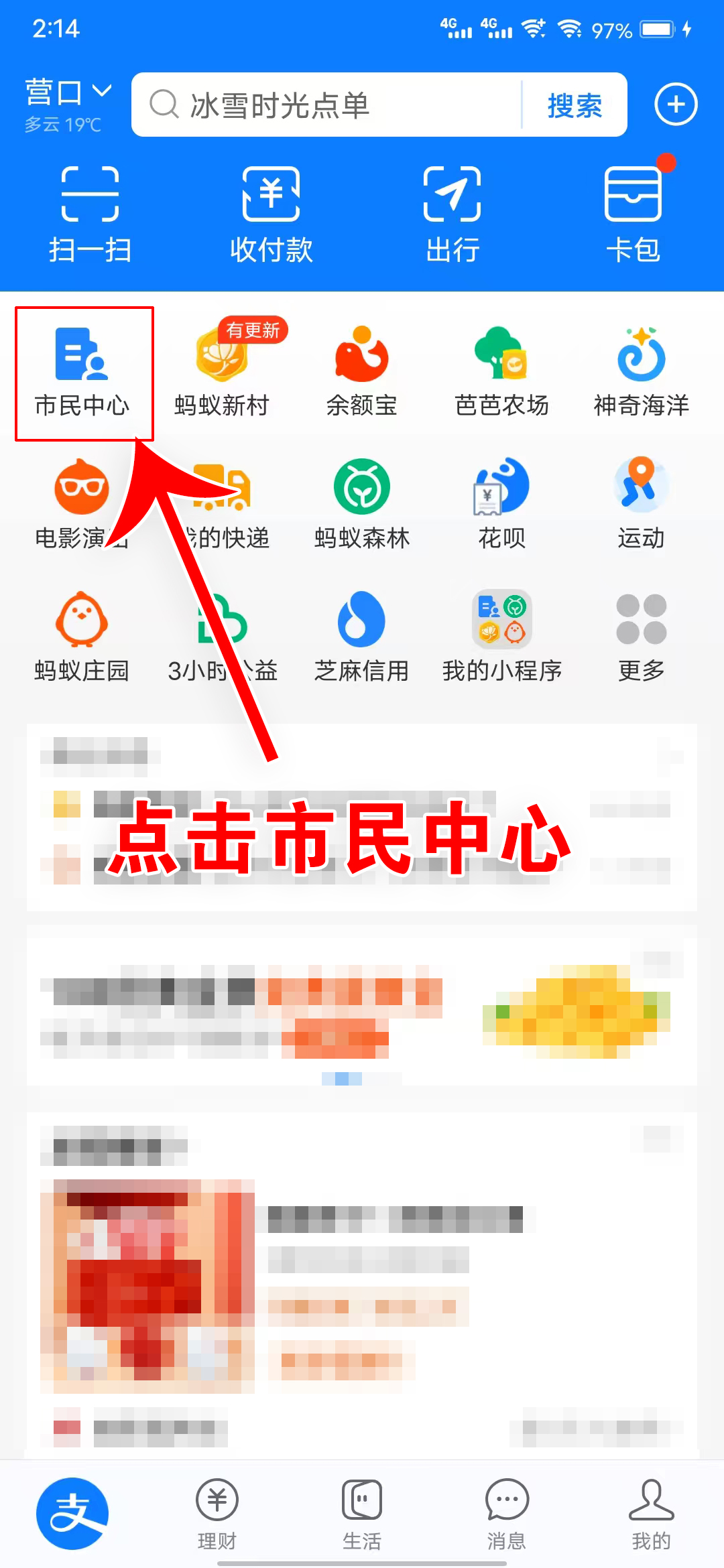The width and height of the screenshot is (724, 1568).
Task: Launch 芭芭农场
Action: coord(501,373)
